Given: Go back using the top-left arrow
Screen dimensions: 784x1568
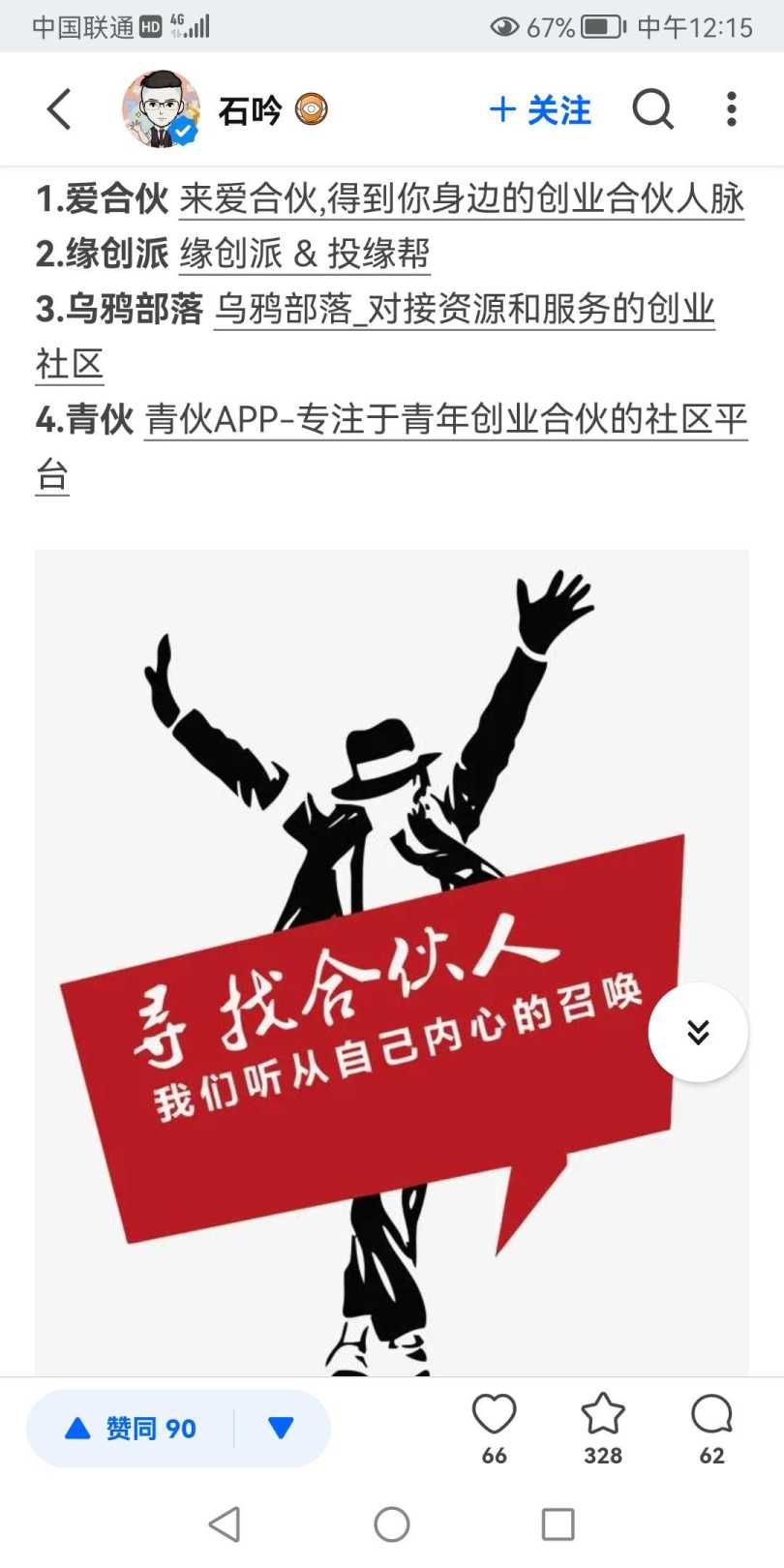Looking at the screenshot, I should click(59, 108).
